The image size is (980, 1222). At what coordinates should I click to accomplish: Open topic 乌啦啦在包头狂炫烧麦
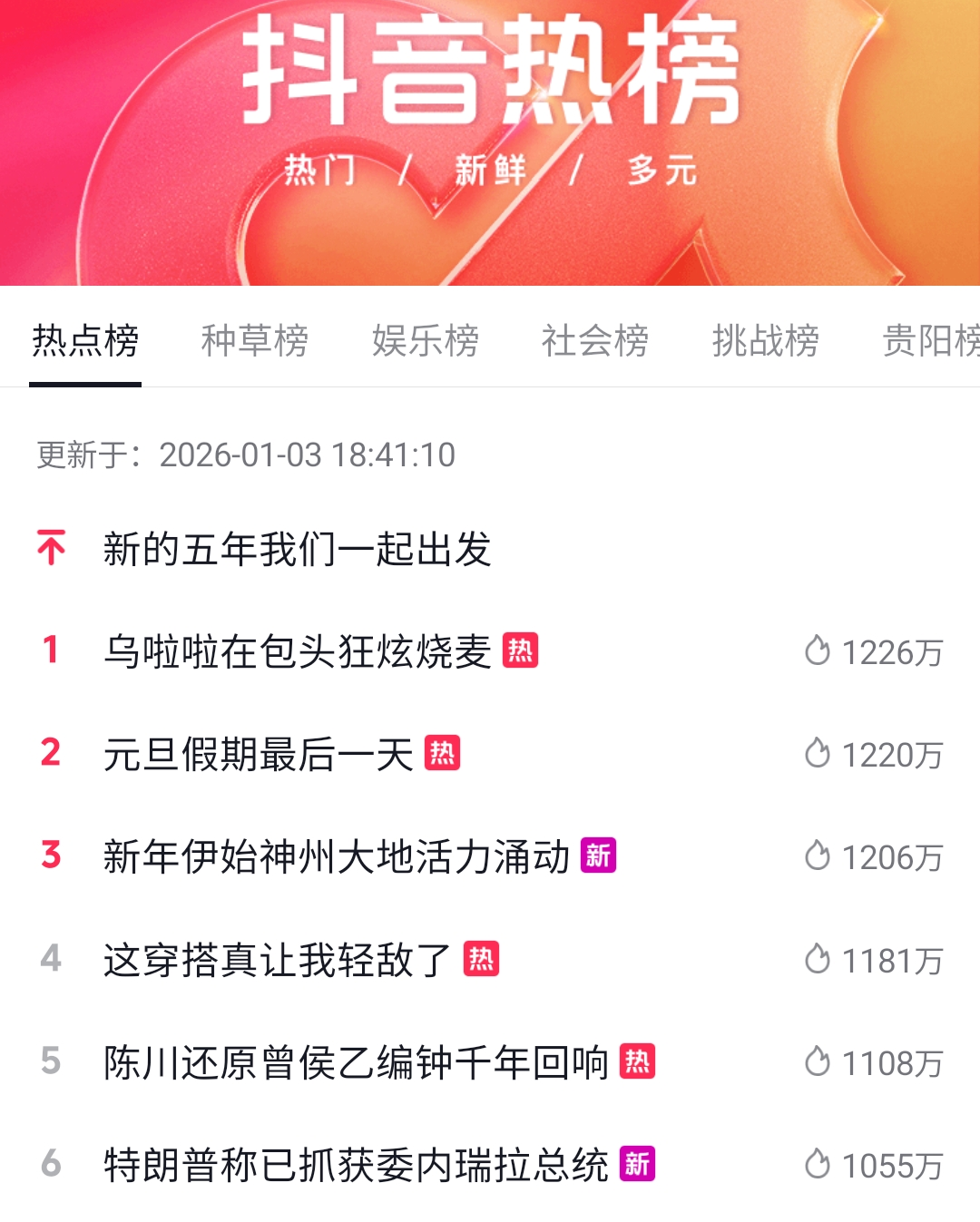pyautogui.click(x=297, y=651)
